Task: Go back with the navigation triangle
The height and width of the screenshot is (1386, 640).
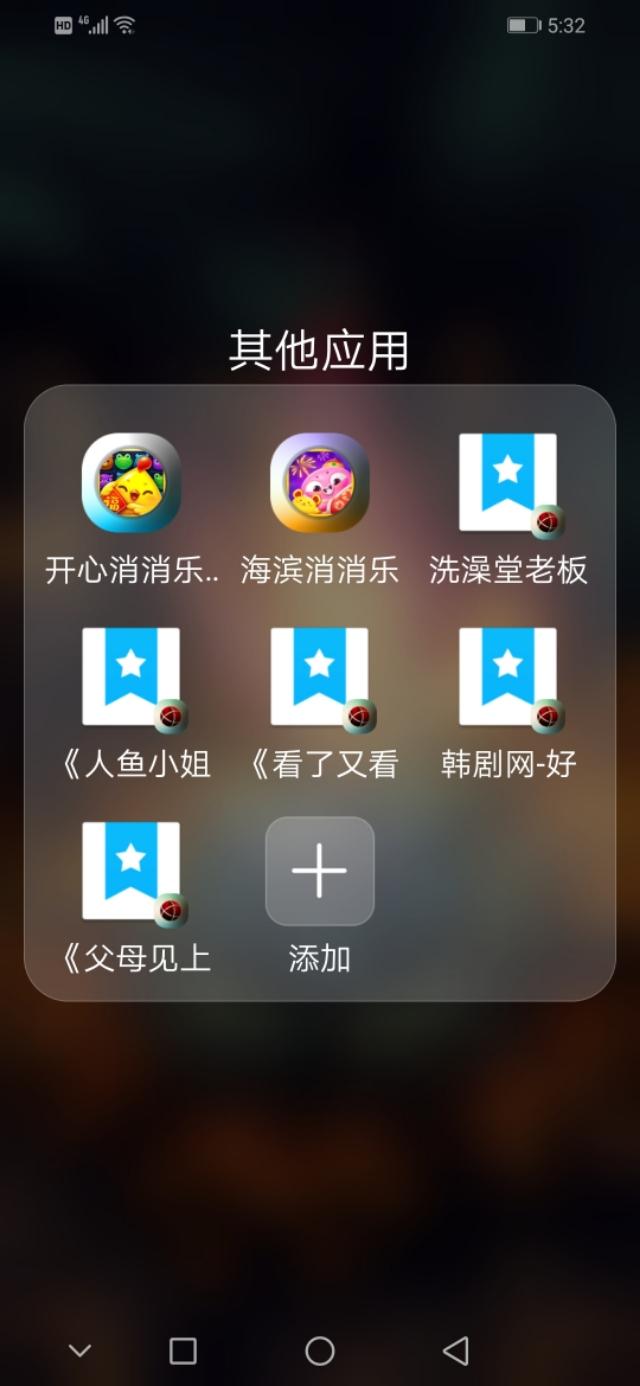Action: pyautogui.click(x=456, y=1351)
